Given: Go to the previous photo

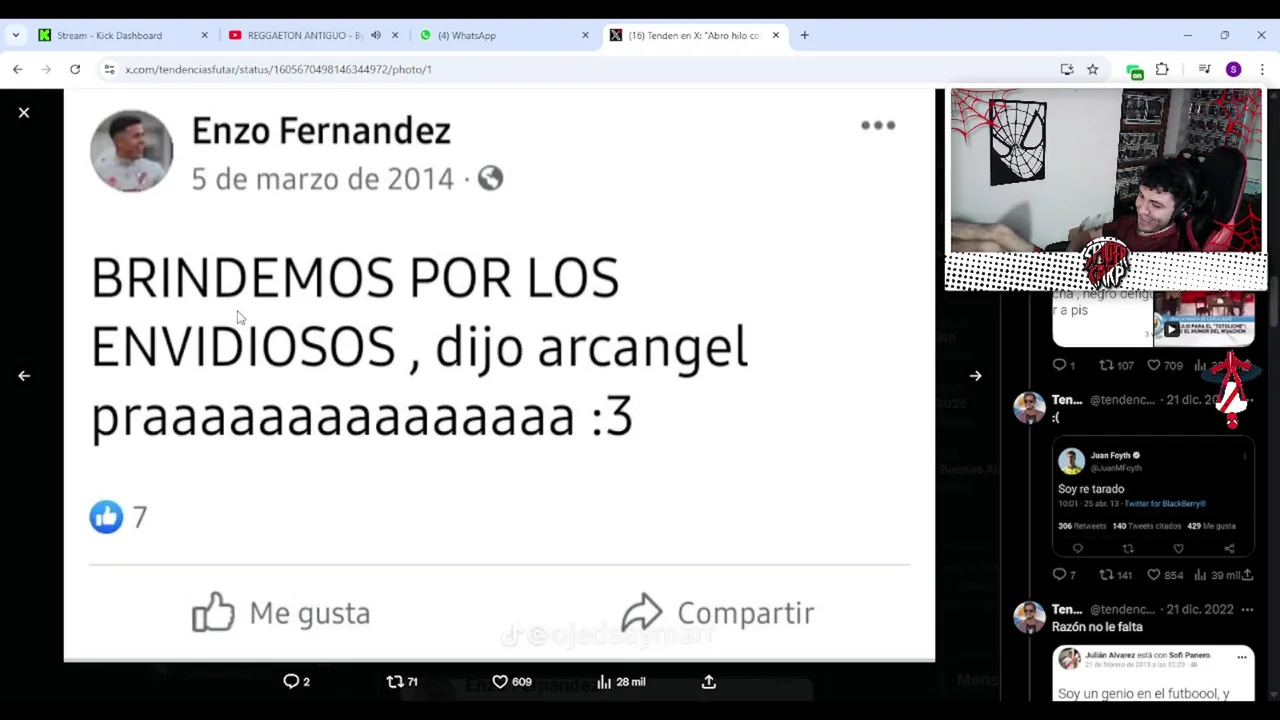Looking at the screenshot, I should tap(24, 376).
